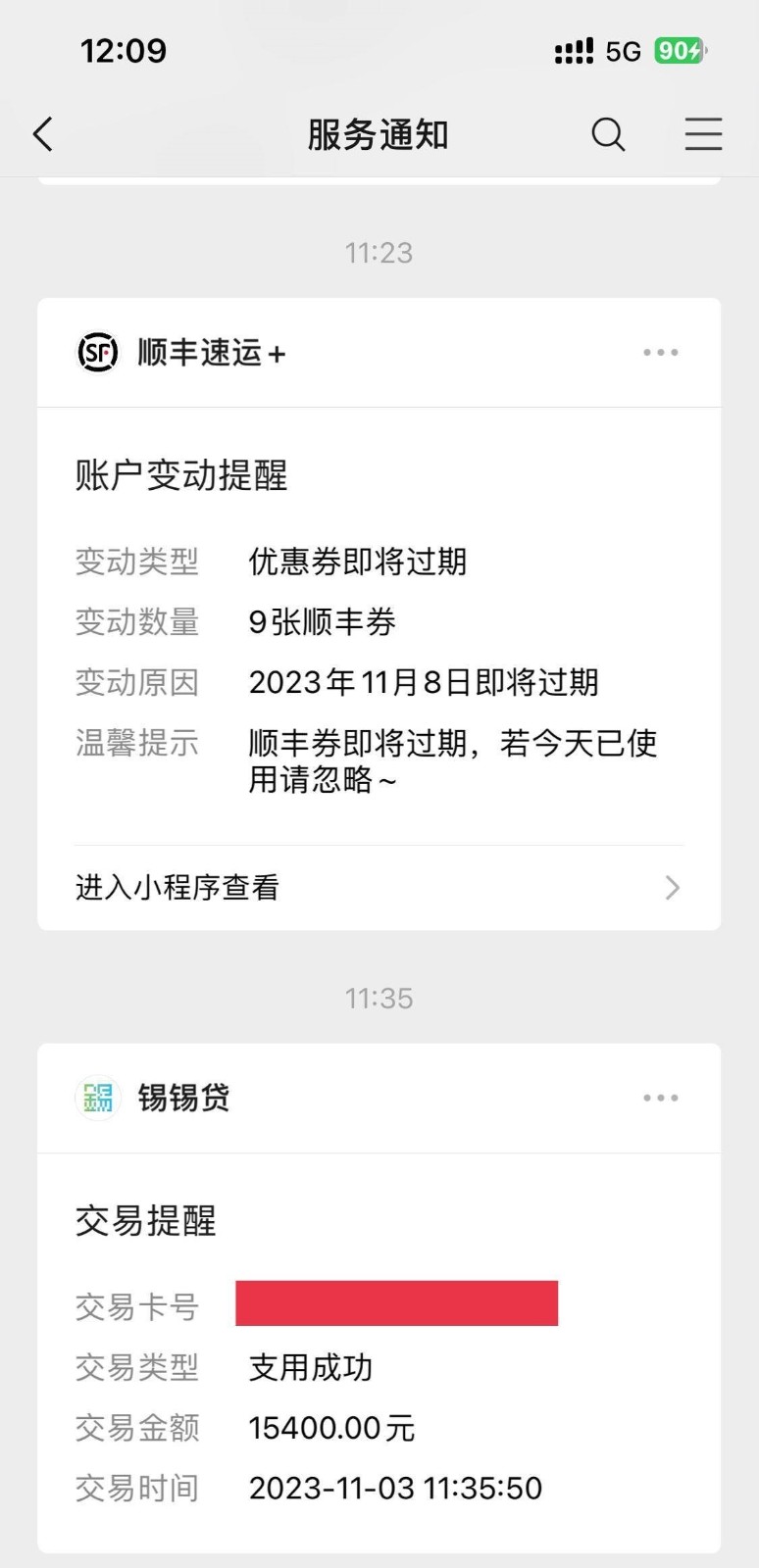Open options for the 顺丰速运+ notification
The width and height of the screenshot is (759, 1568).
660,353
